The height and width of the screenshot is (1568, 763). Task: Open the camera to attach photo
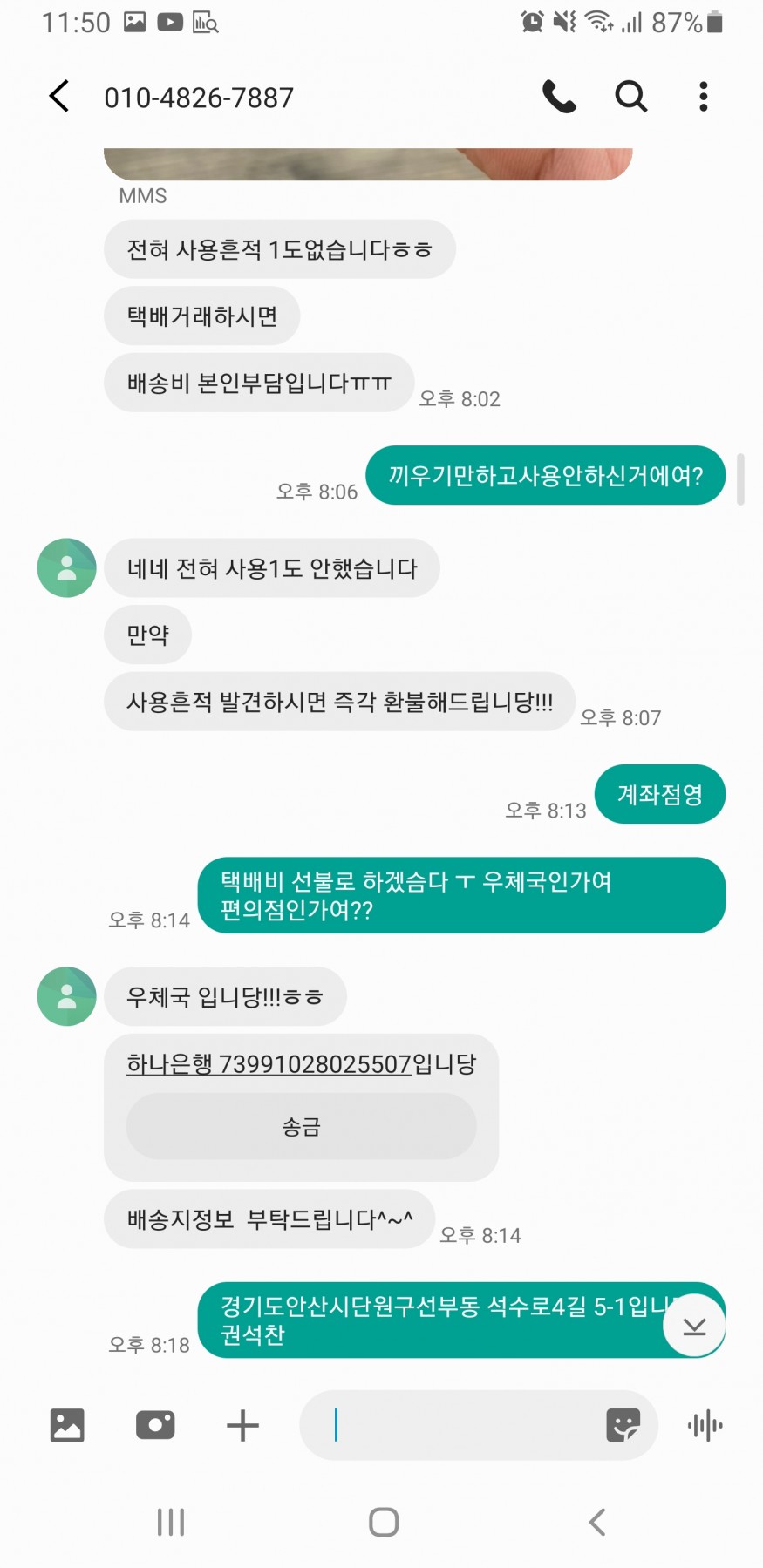point(155,1426)
